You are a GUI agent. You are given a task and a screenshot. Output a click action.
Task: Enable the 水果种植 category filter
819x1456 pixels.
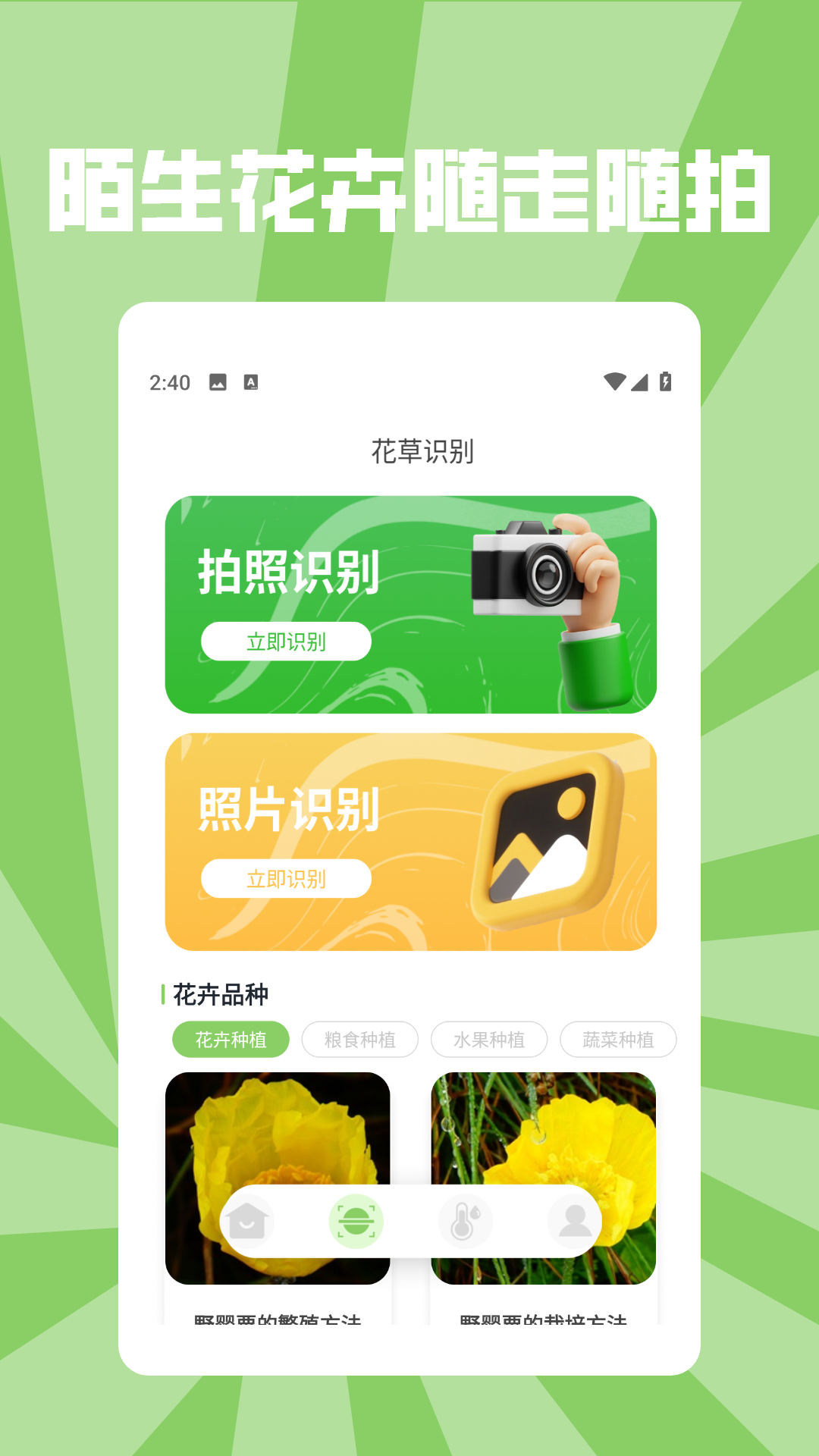point(489,1040)
